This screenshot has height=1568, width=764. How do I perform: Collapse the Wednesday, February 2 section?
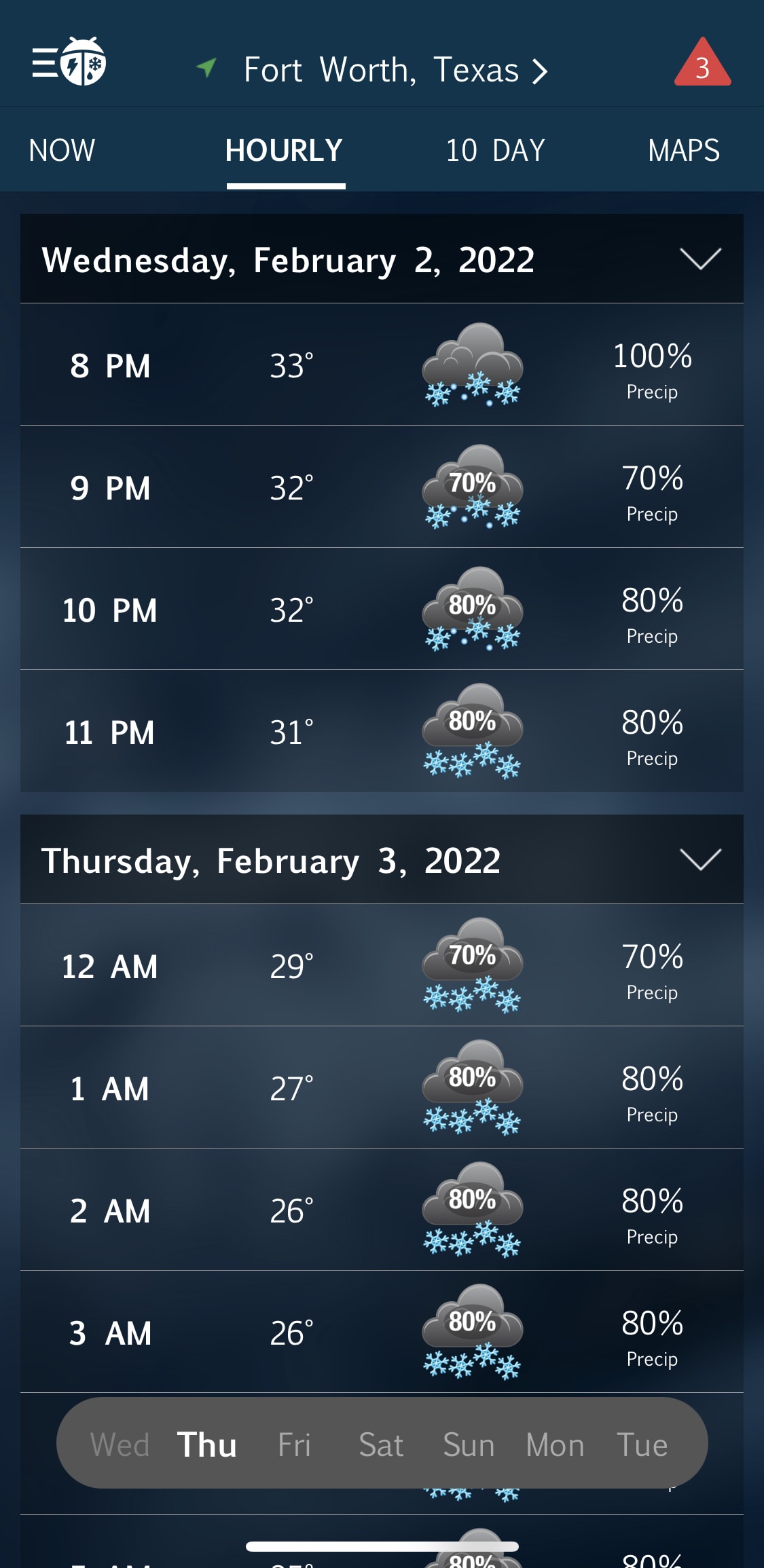pos(700,259)
